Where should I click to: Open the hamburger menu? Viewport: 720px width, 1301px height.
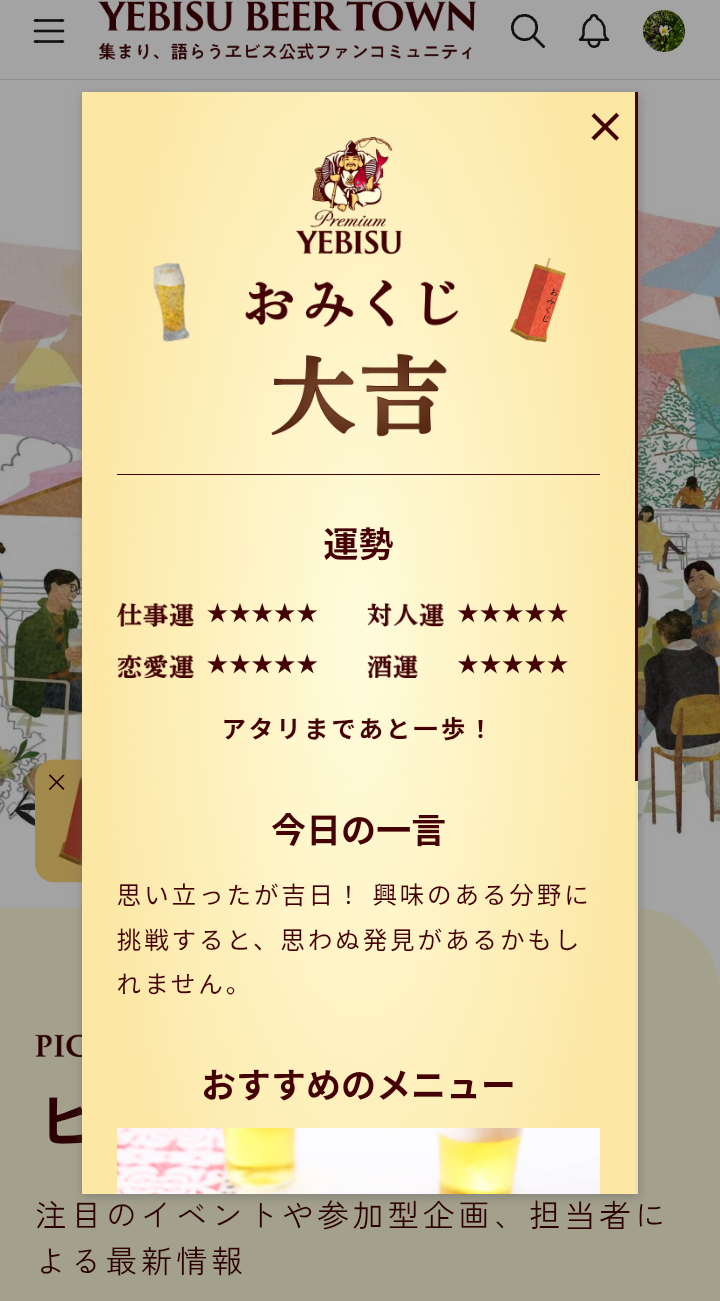49,31
